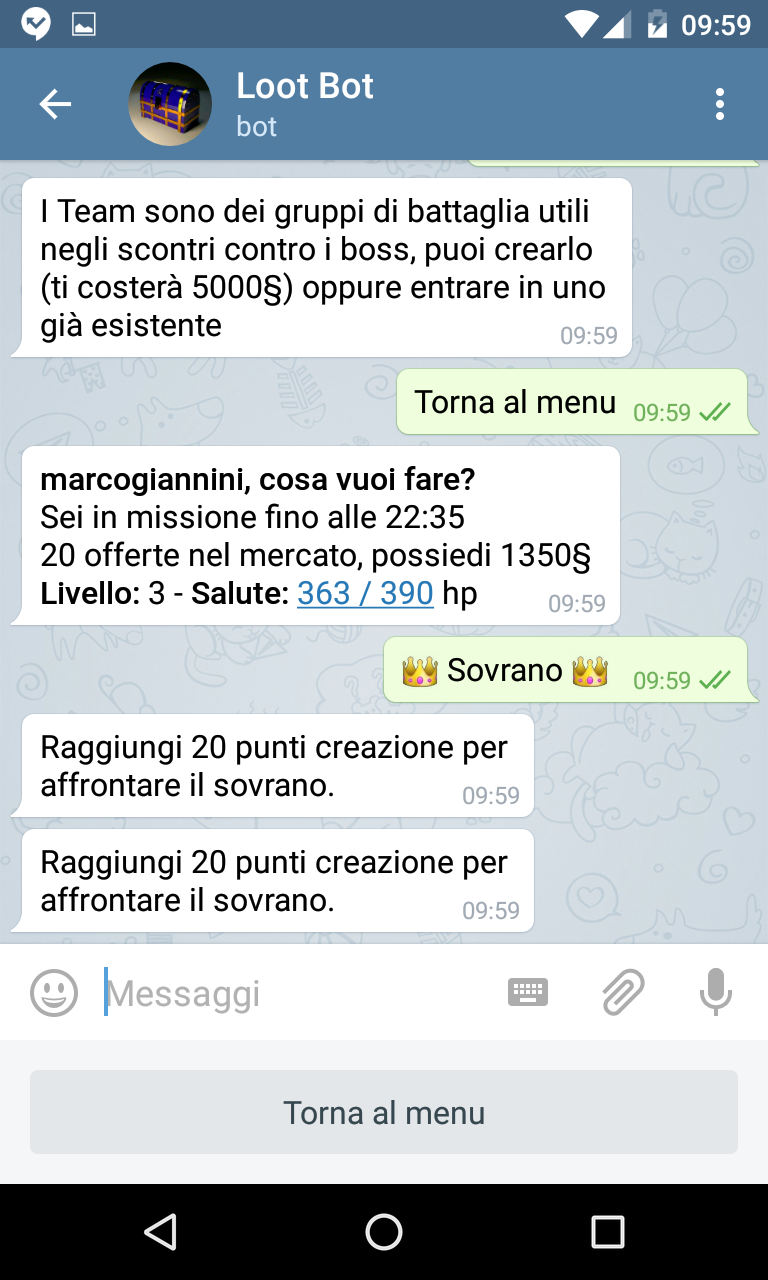
Task: Open the emoji picker
Action: tap(54, 993)
